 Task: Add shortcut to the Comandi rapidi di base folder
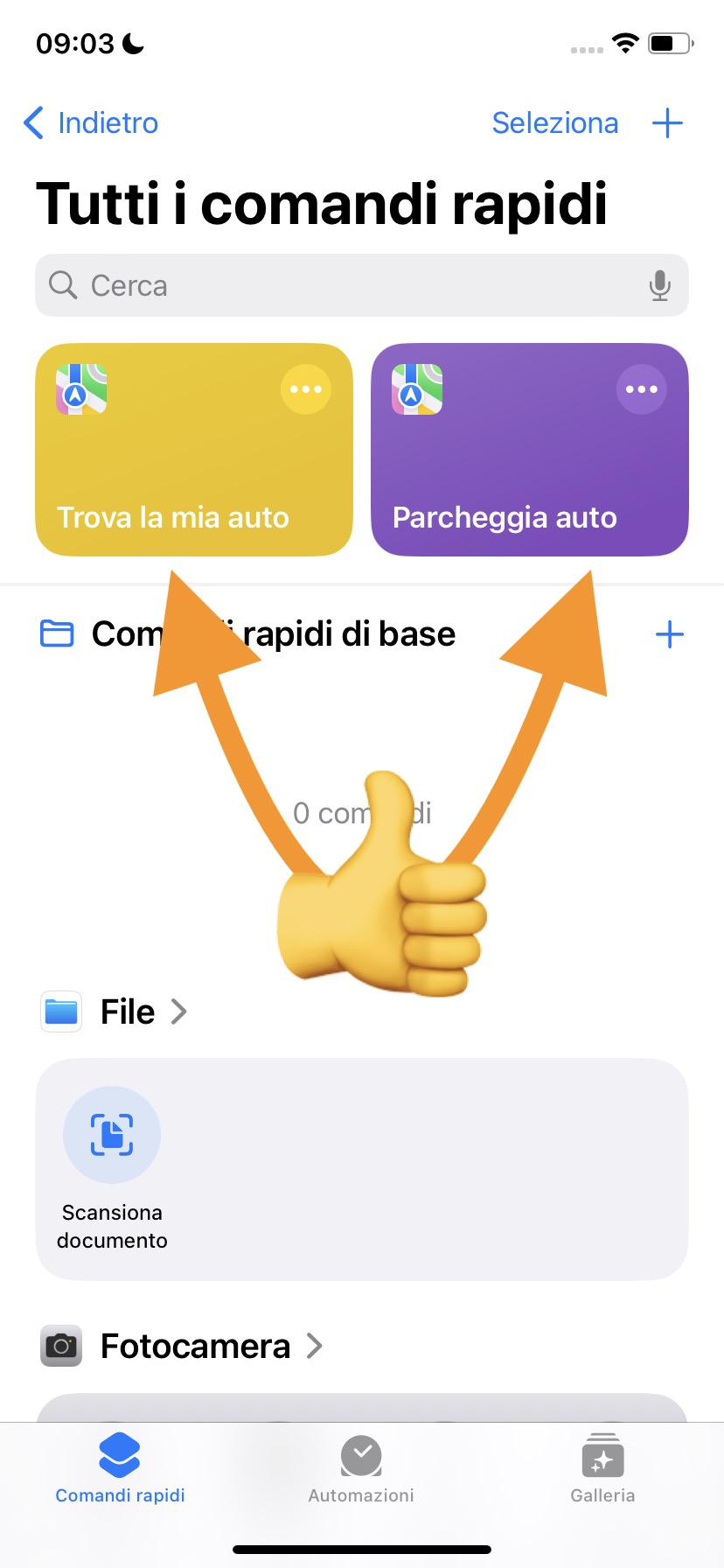click(669, 634)
